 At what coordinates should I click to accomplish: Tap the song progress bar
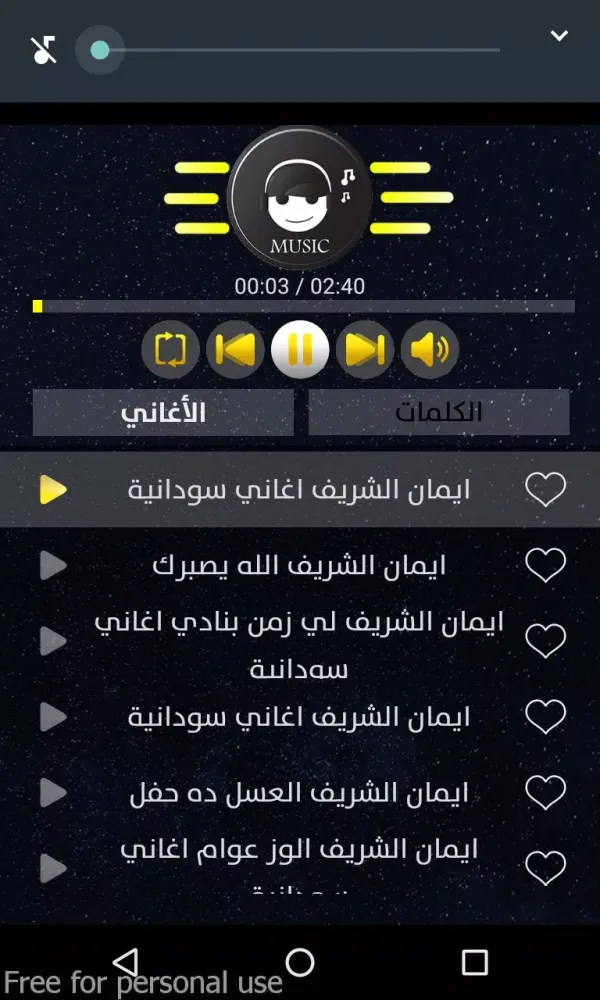click(x=303, y=306)
